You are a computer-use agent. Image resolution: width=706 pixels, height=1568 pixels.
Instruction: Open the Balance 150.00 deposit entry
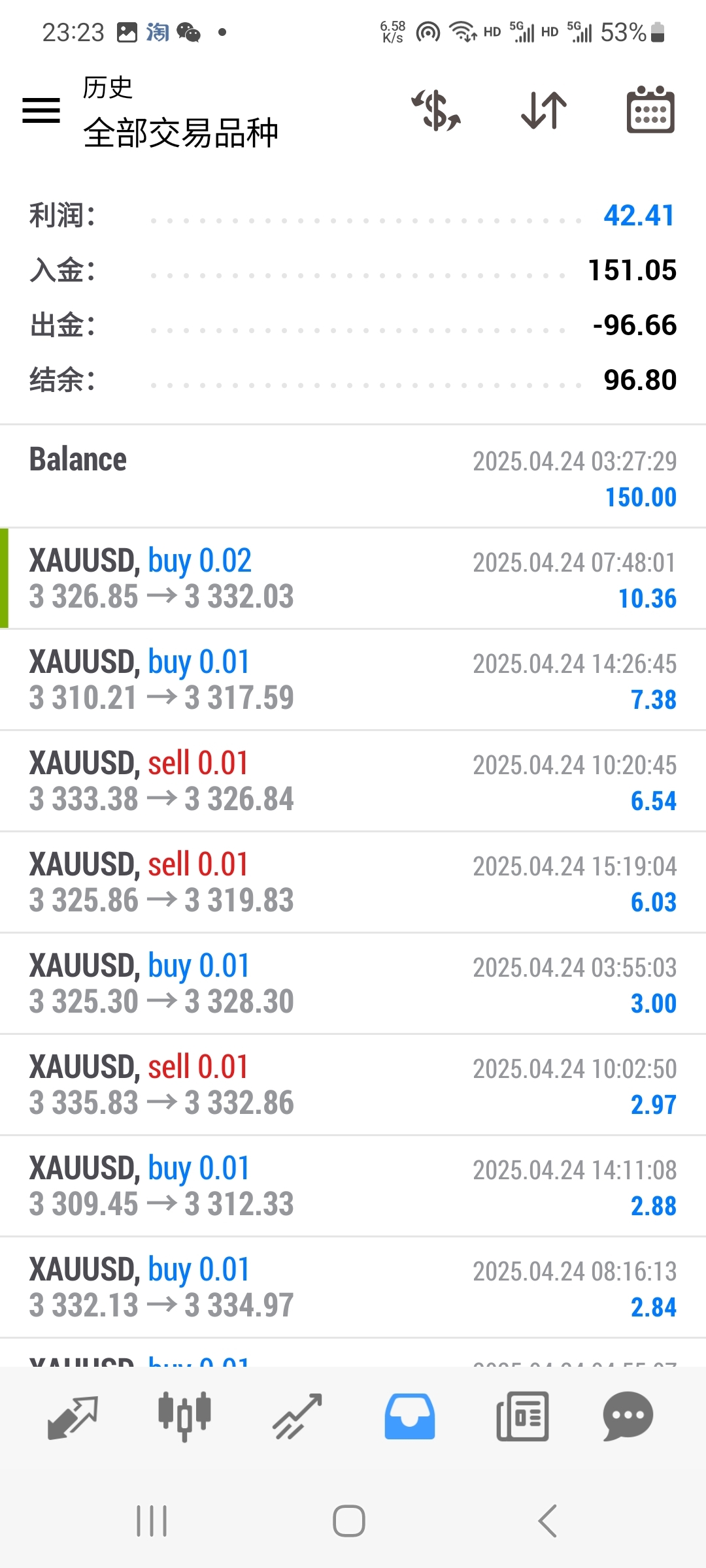tap(353, 477)
